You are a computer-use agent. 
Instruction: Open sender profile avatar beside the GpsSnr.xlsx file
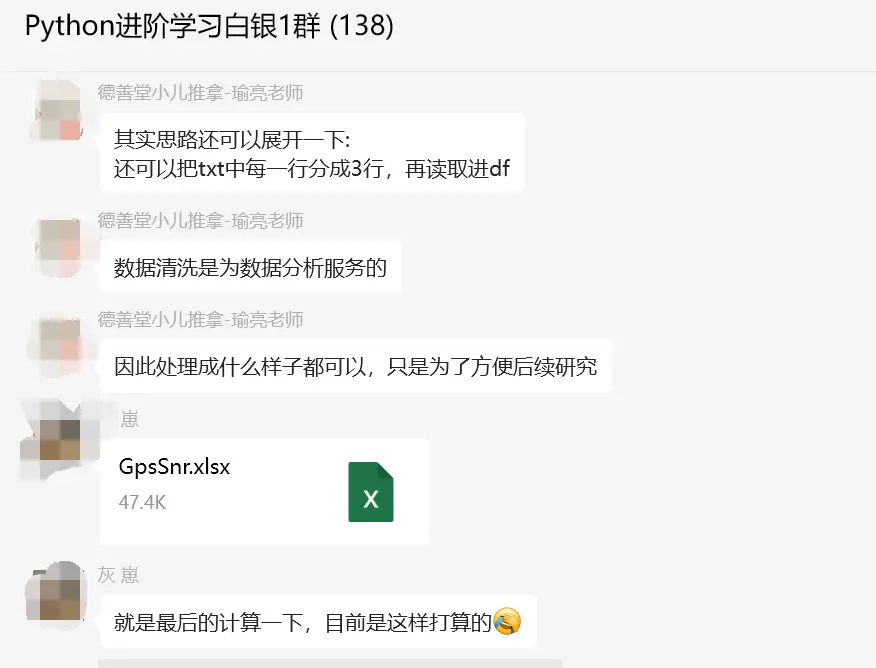tap(56, 437)
